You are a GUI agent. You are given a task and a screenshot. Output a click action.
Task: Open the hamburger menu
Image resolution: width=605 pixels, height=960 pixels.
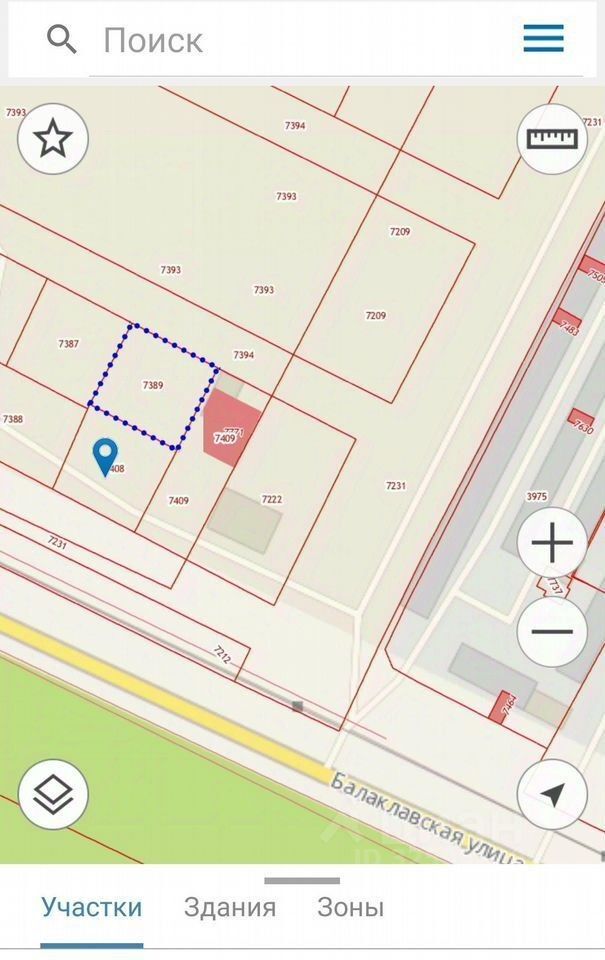(543, 40)
